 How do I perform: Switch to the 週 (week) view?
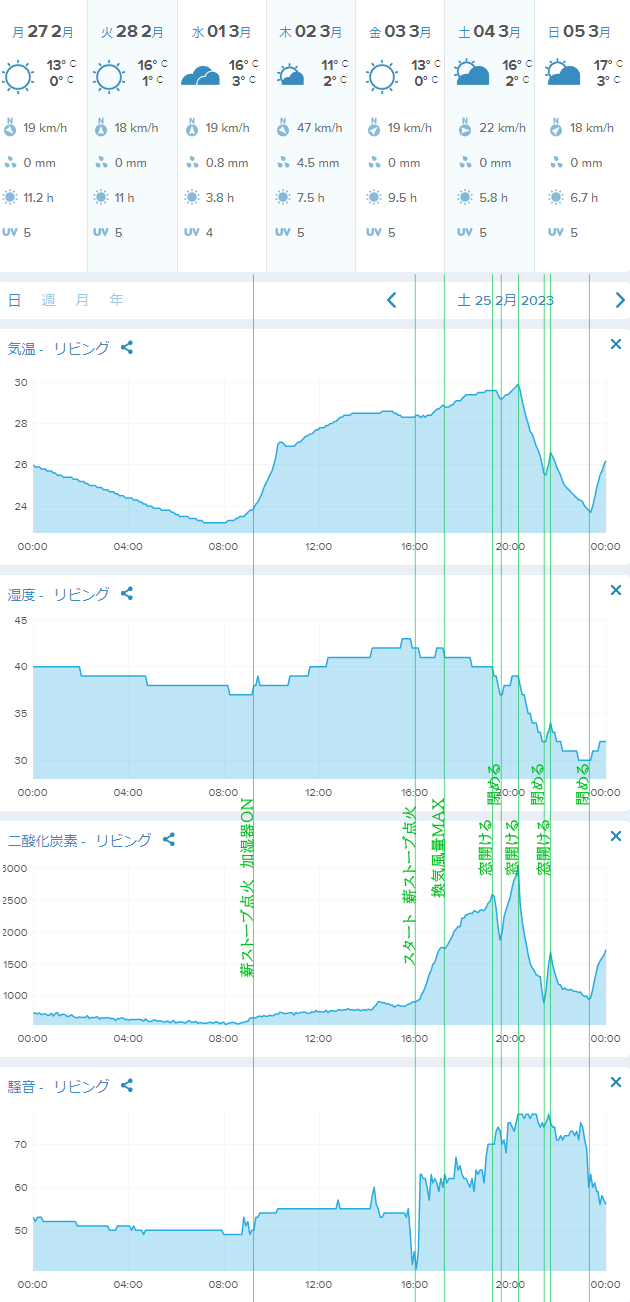(x=48, y=300)
